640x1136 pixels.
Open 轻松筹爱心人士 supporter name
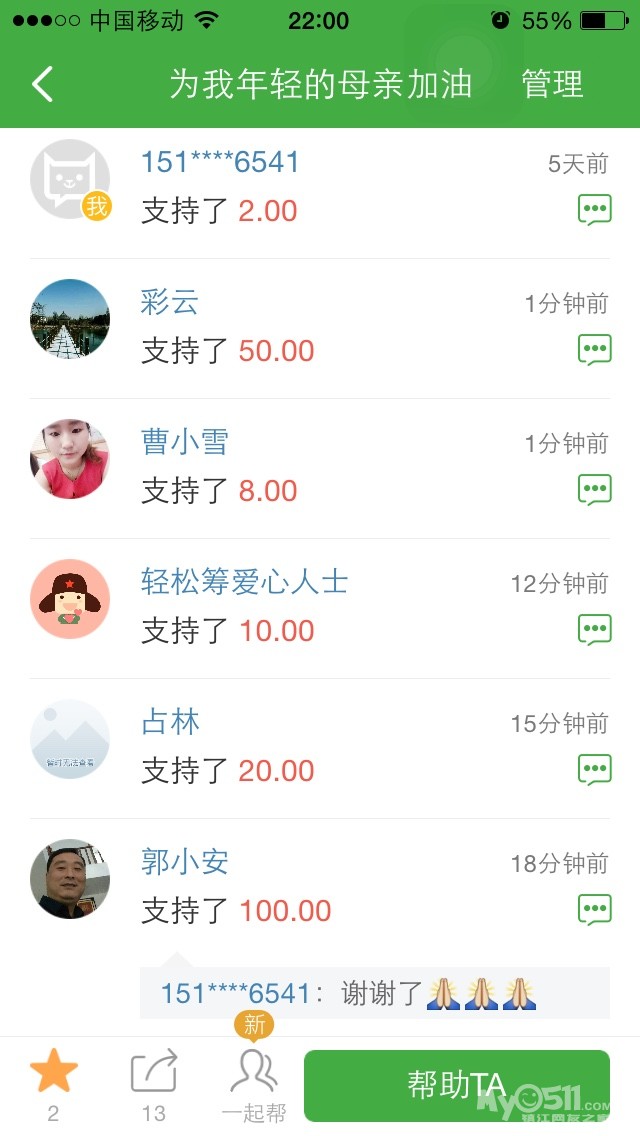pos(244,582)
